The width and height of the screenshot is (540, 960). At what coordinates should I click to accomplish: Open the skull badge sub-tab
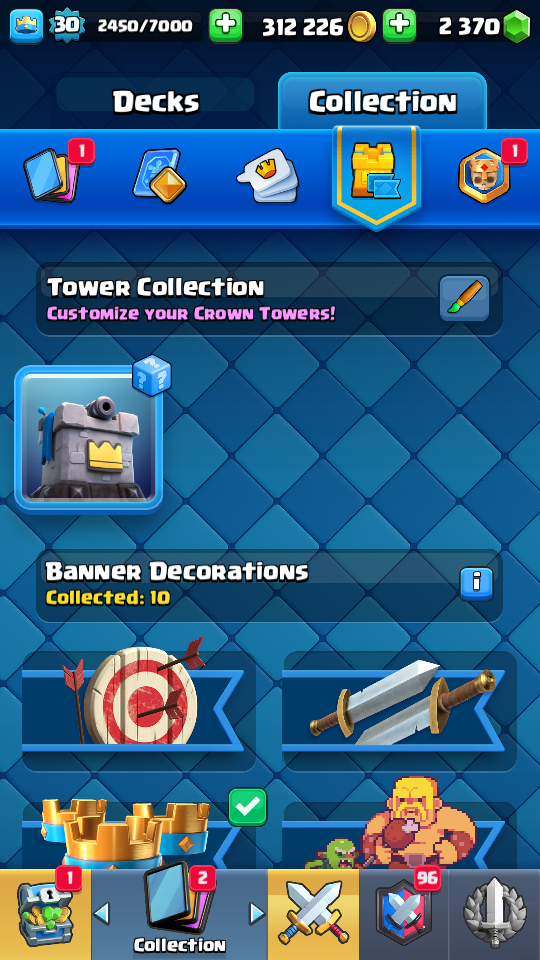tap(484, 176)
